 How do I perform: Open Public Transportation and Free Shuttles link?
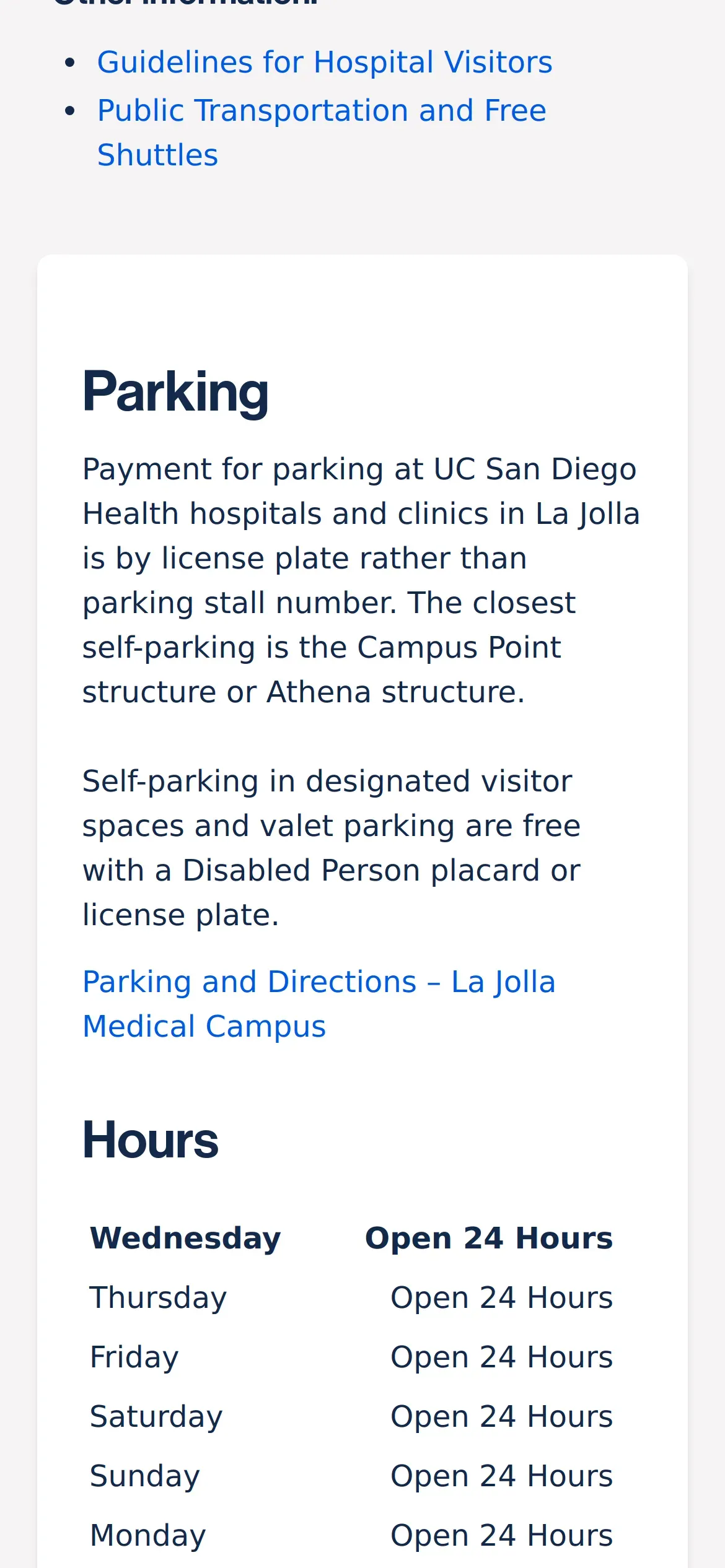click(321, 111)
